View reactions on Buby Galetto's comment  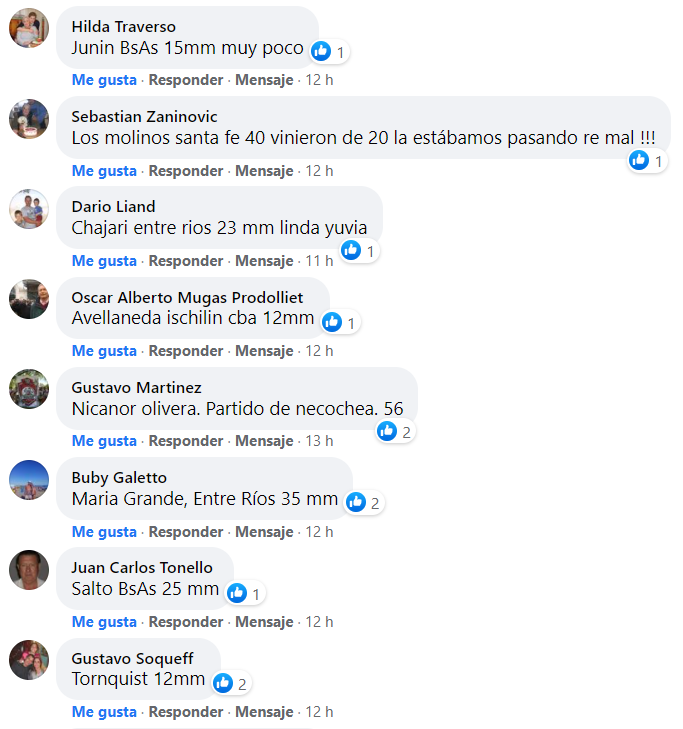click(x=365, y=502)
